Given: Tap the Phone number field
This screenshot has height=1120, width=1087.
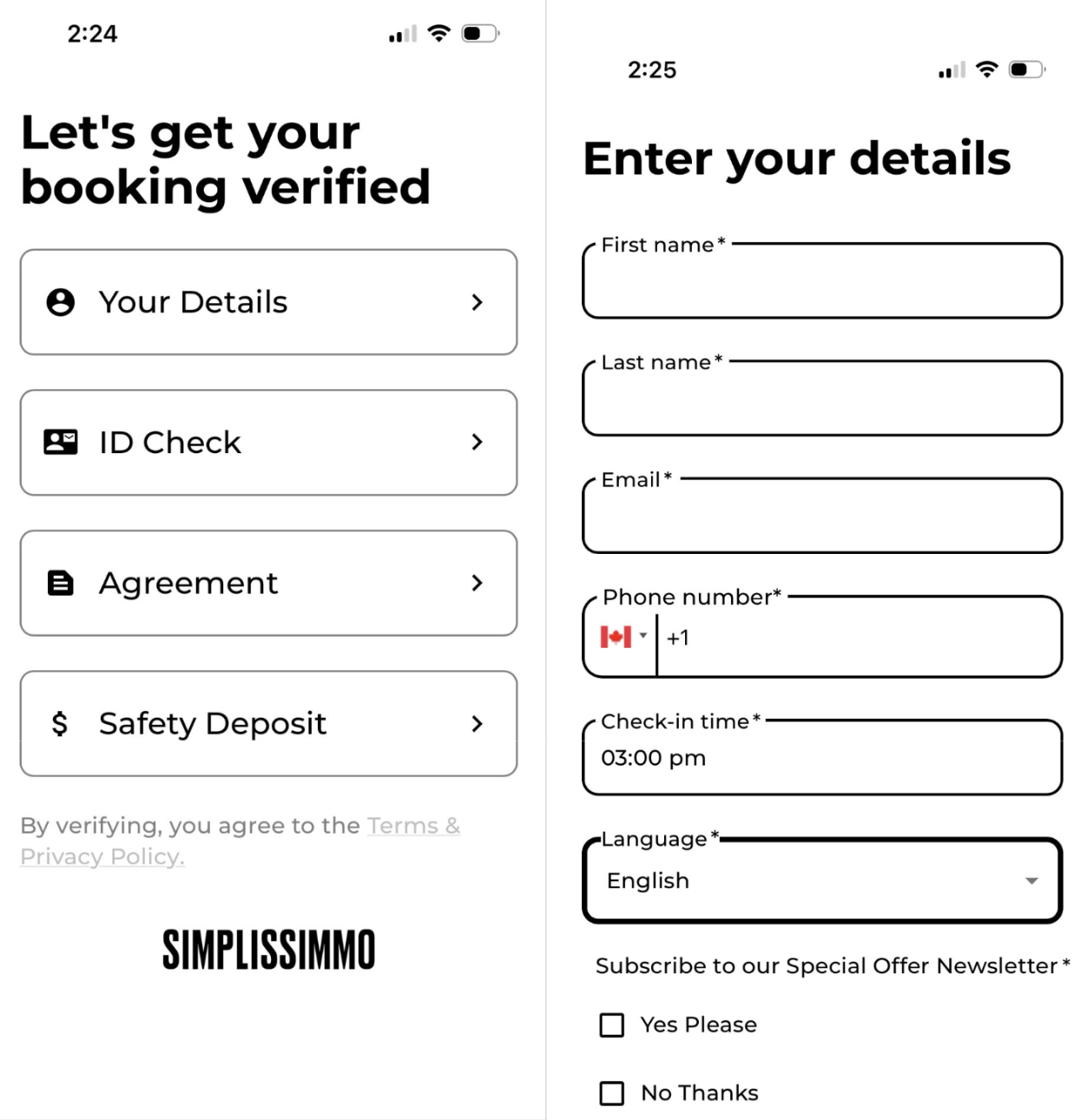Looking at the screenshot, I should coord(858,638).
